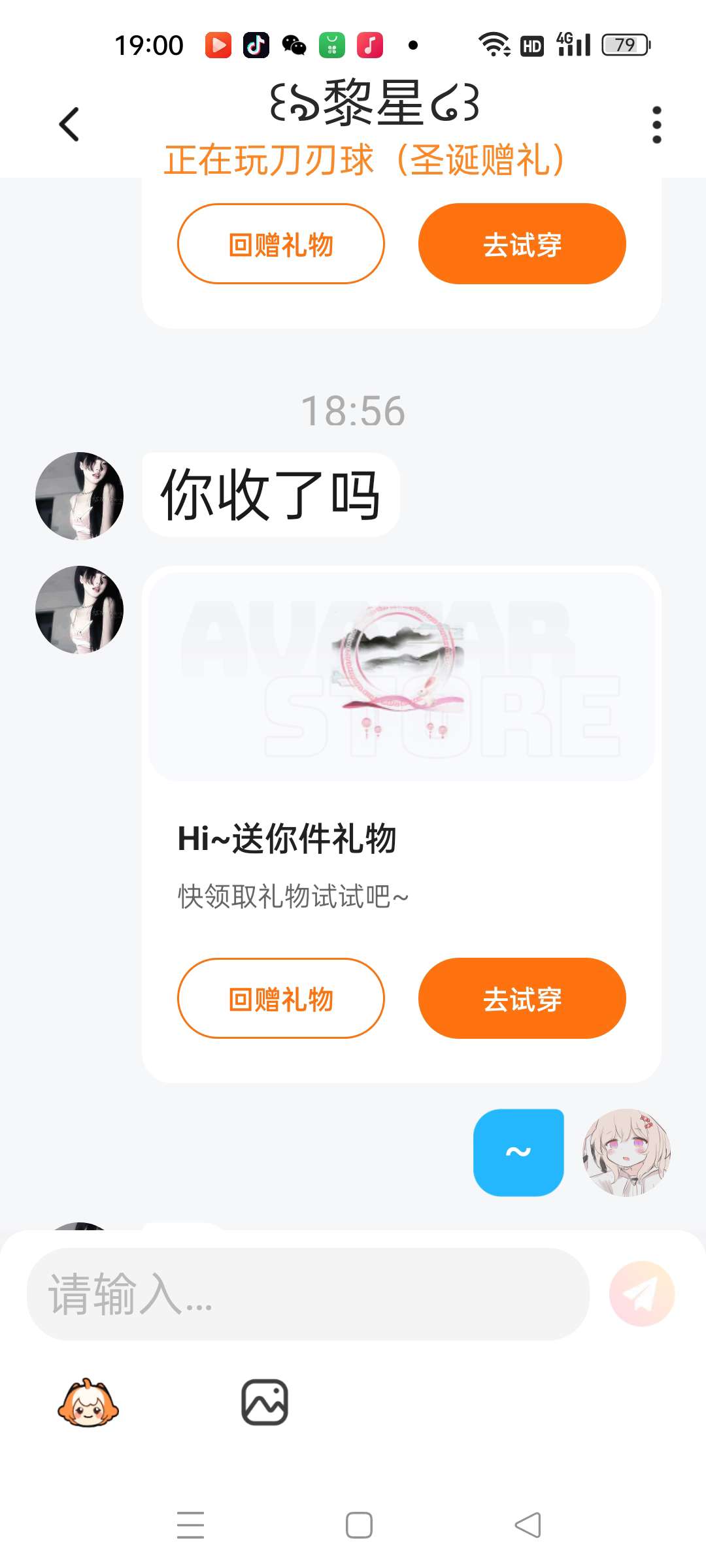
Task: Open the three-dot overflow menu
Action: [x=656, y=124]
